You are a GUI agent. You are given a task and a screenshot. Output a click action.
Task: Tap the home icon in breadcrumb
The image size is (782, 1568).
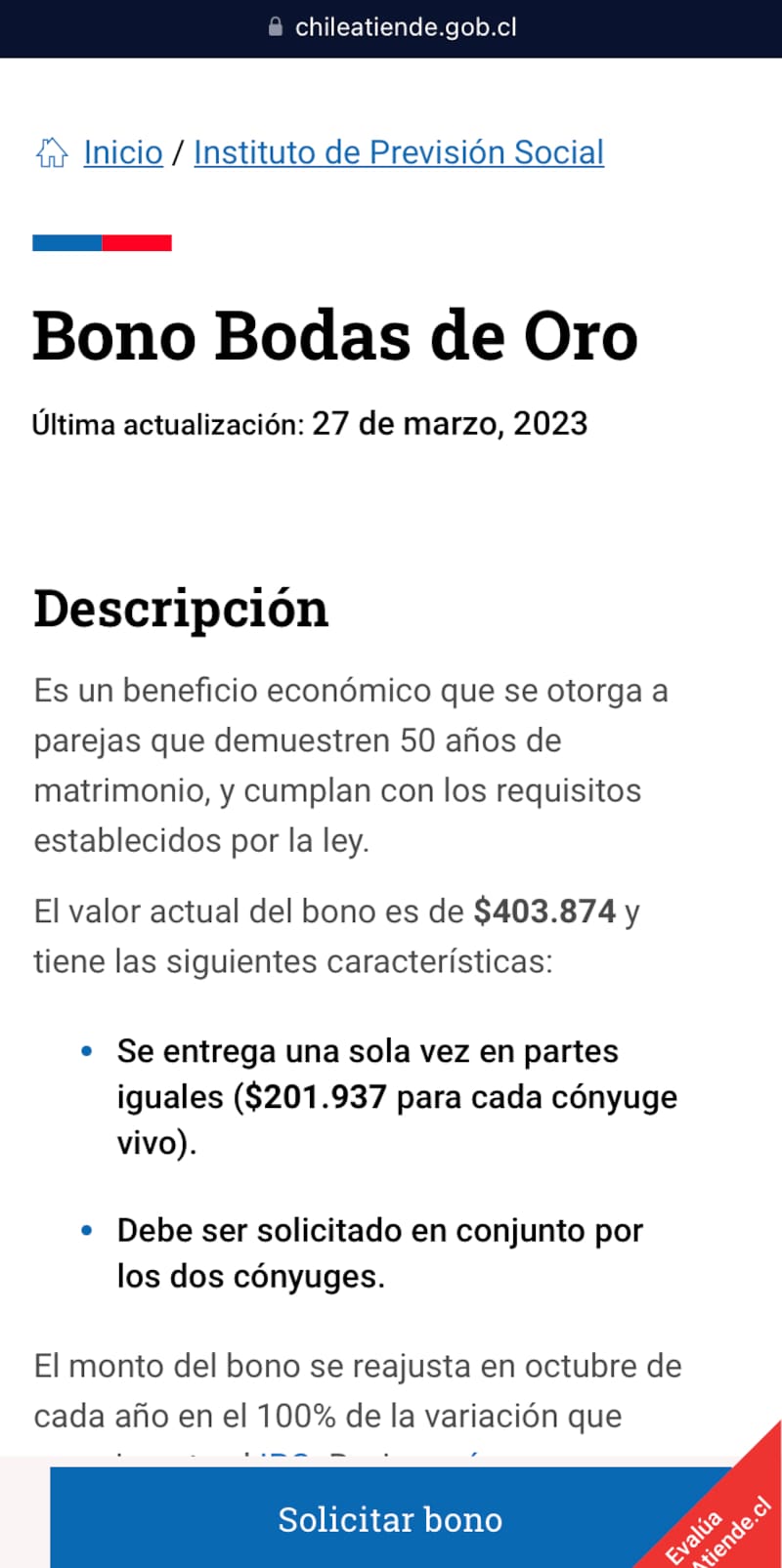click(52, 152)
